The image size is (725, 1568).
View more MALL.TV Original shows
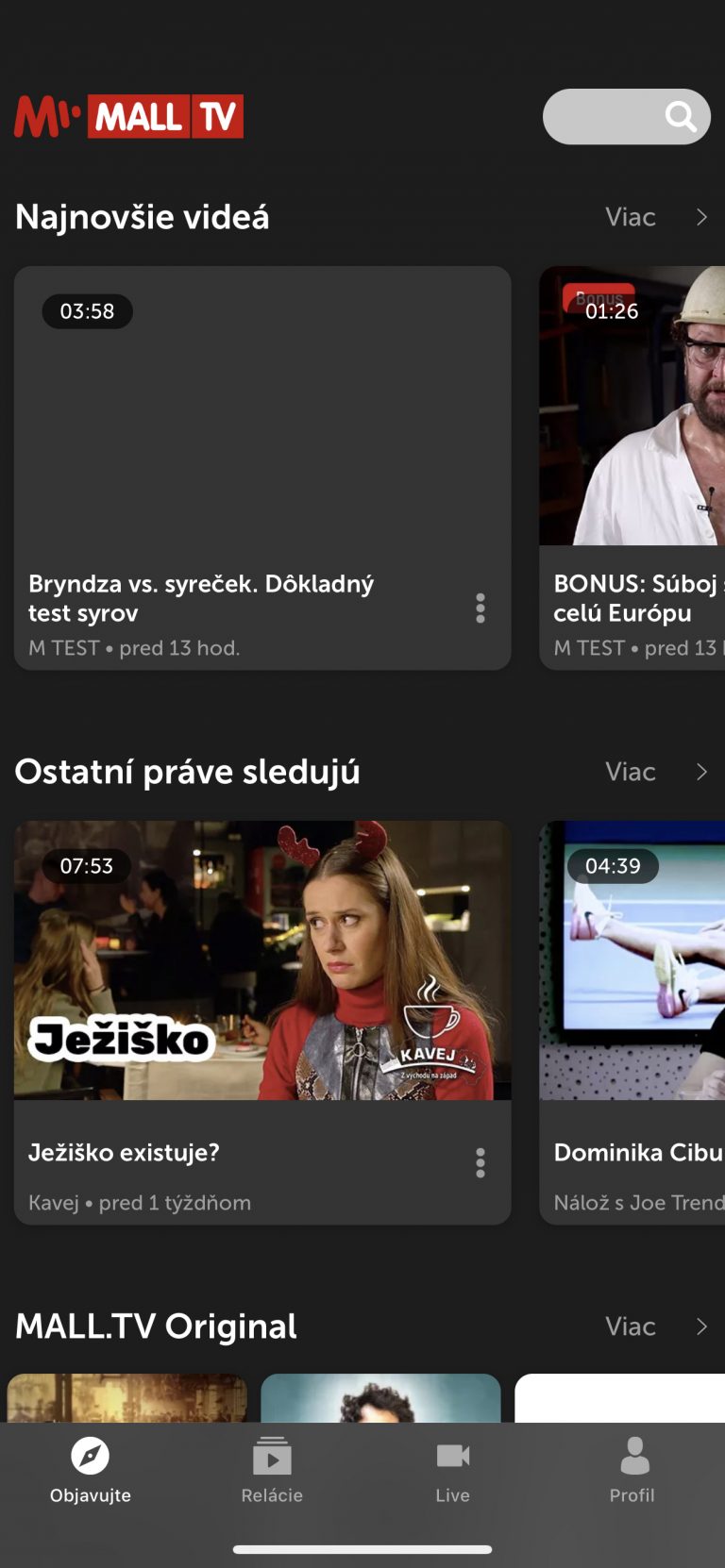(x=656, y=1326)
